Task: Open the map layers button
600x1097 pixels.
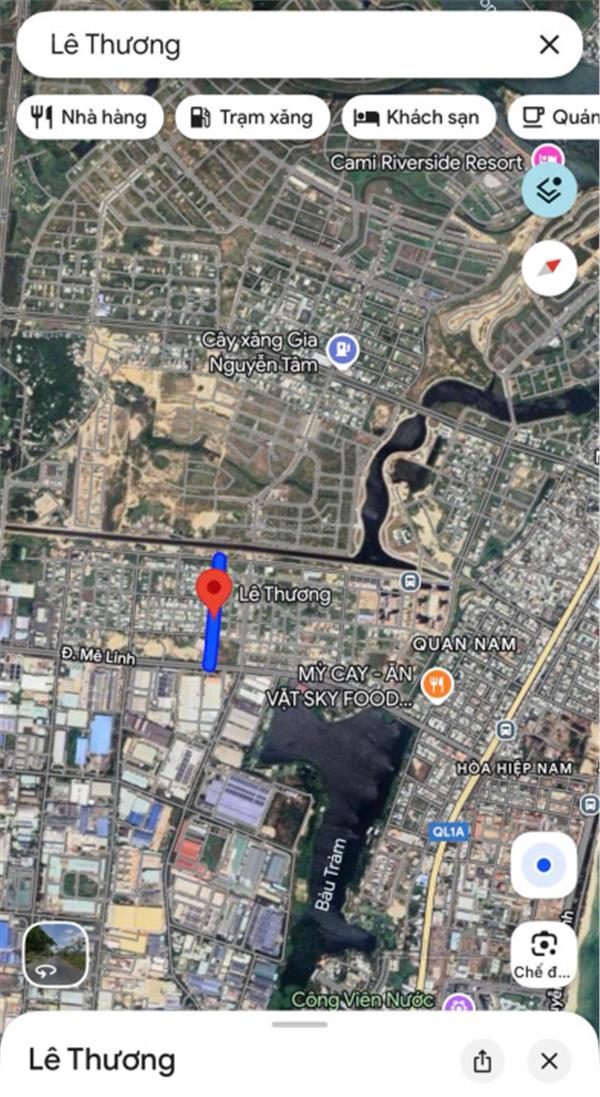Action: 549,191
